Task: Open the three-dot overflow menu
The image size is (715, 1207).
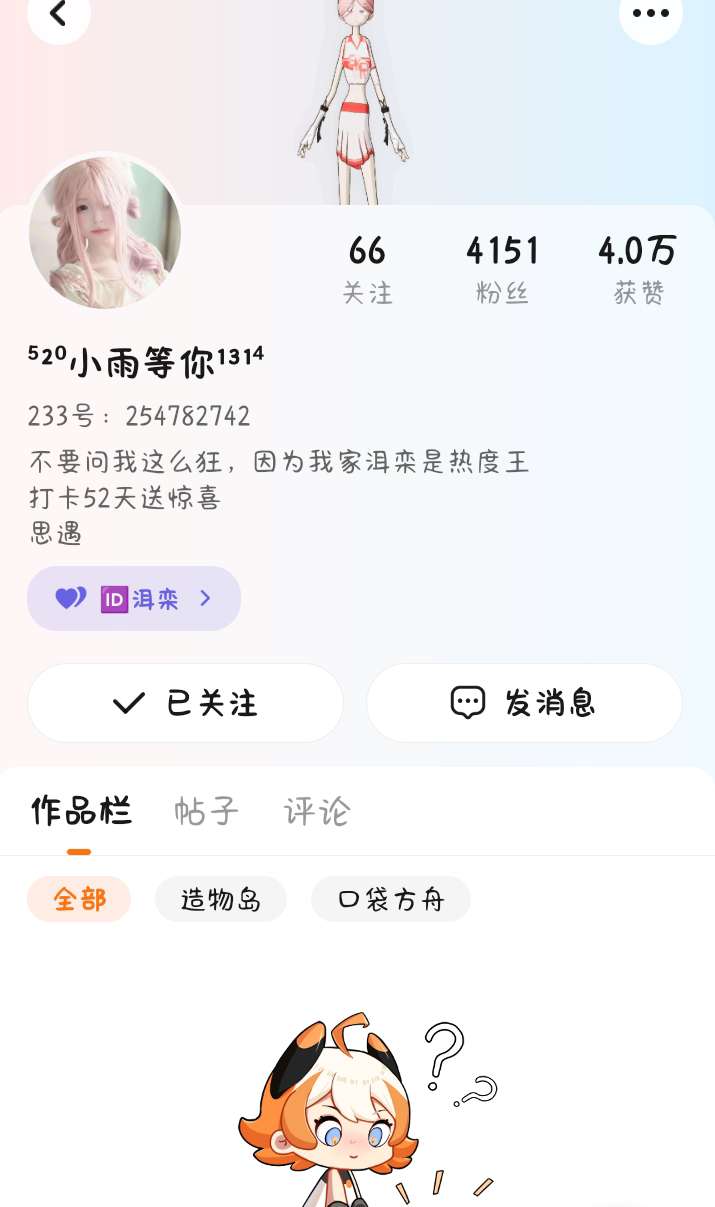Action: point(650,15)
